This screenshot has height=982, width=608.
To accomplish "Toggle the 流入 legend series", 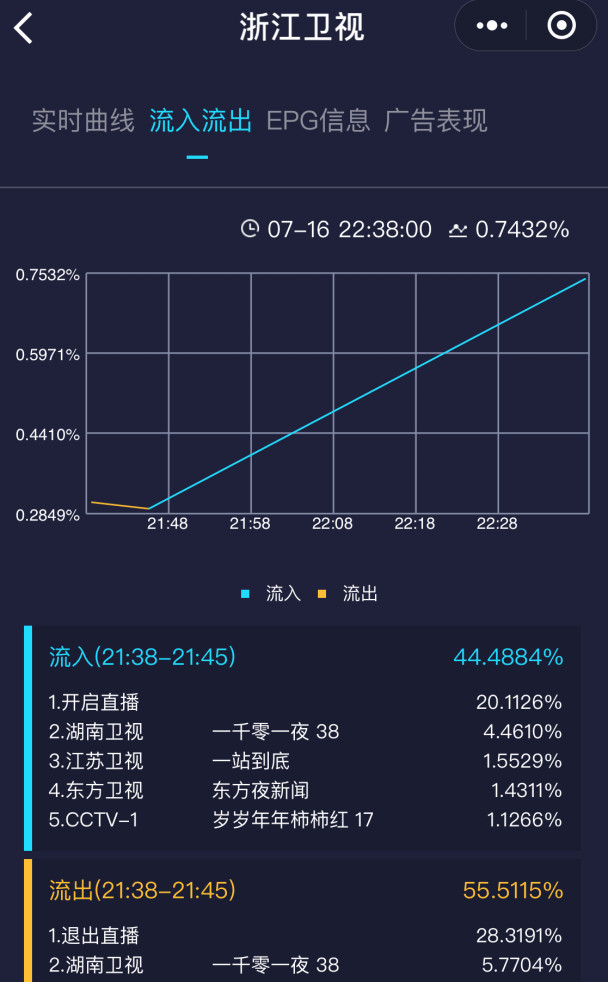I will [x=272, y=594].
